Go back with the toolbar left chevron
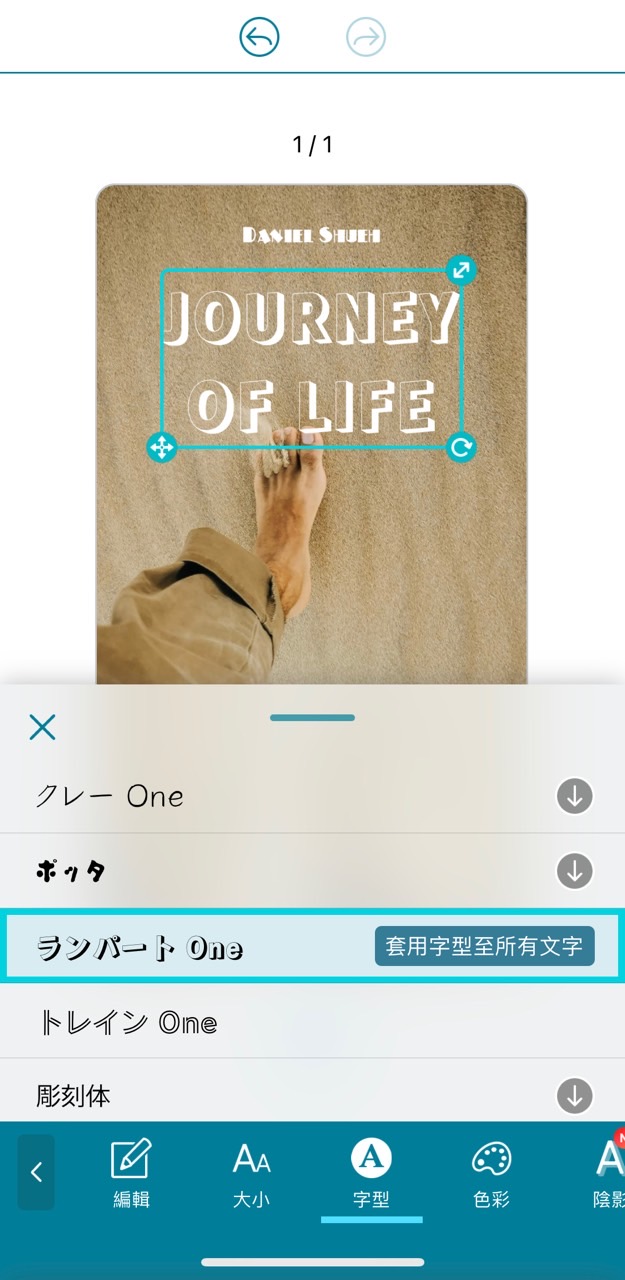Image resolution: width=625 pixels, height=1280 pixels. pyautogui.click(x=37, y=1172)
